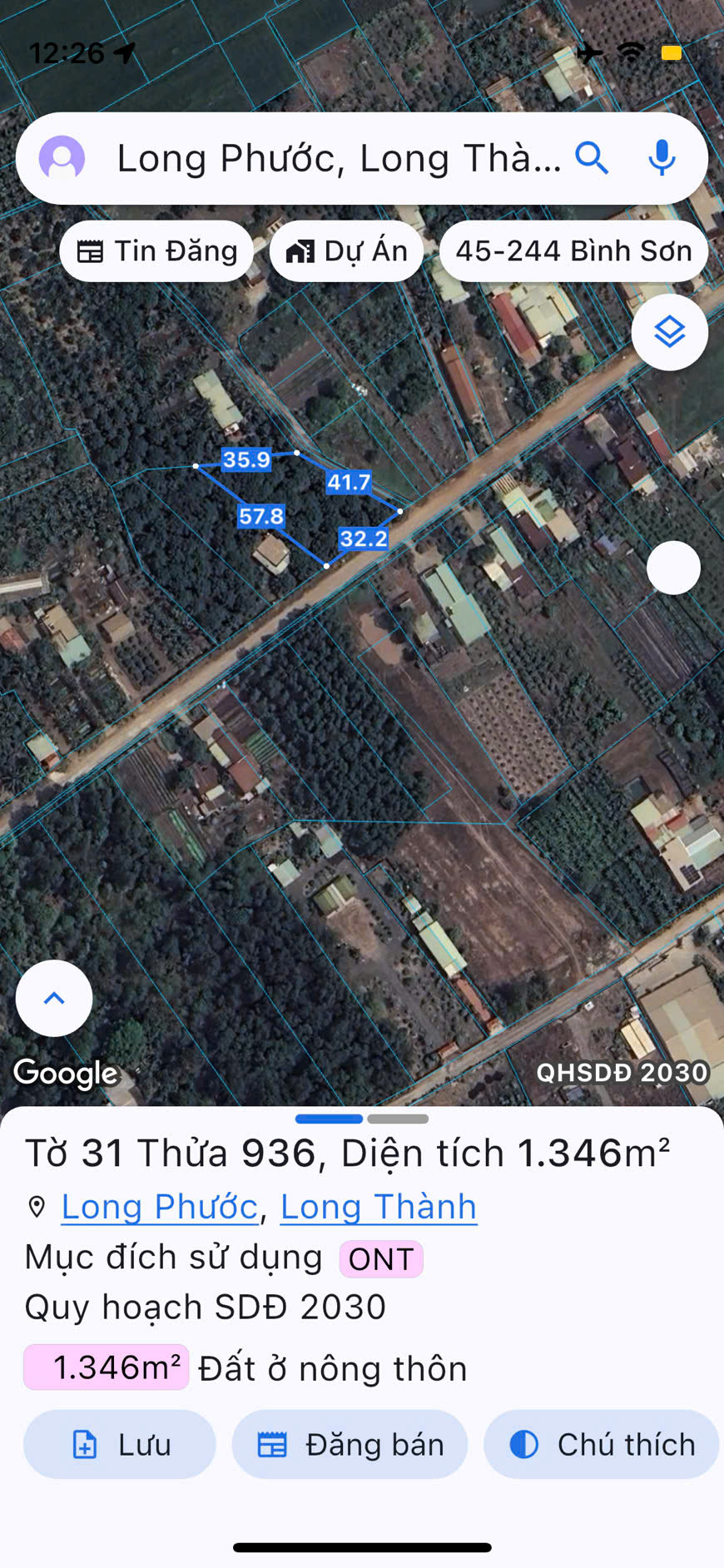
Task: Start voice search with the microphone
Action: point(662,157)
